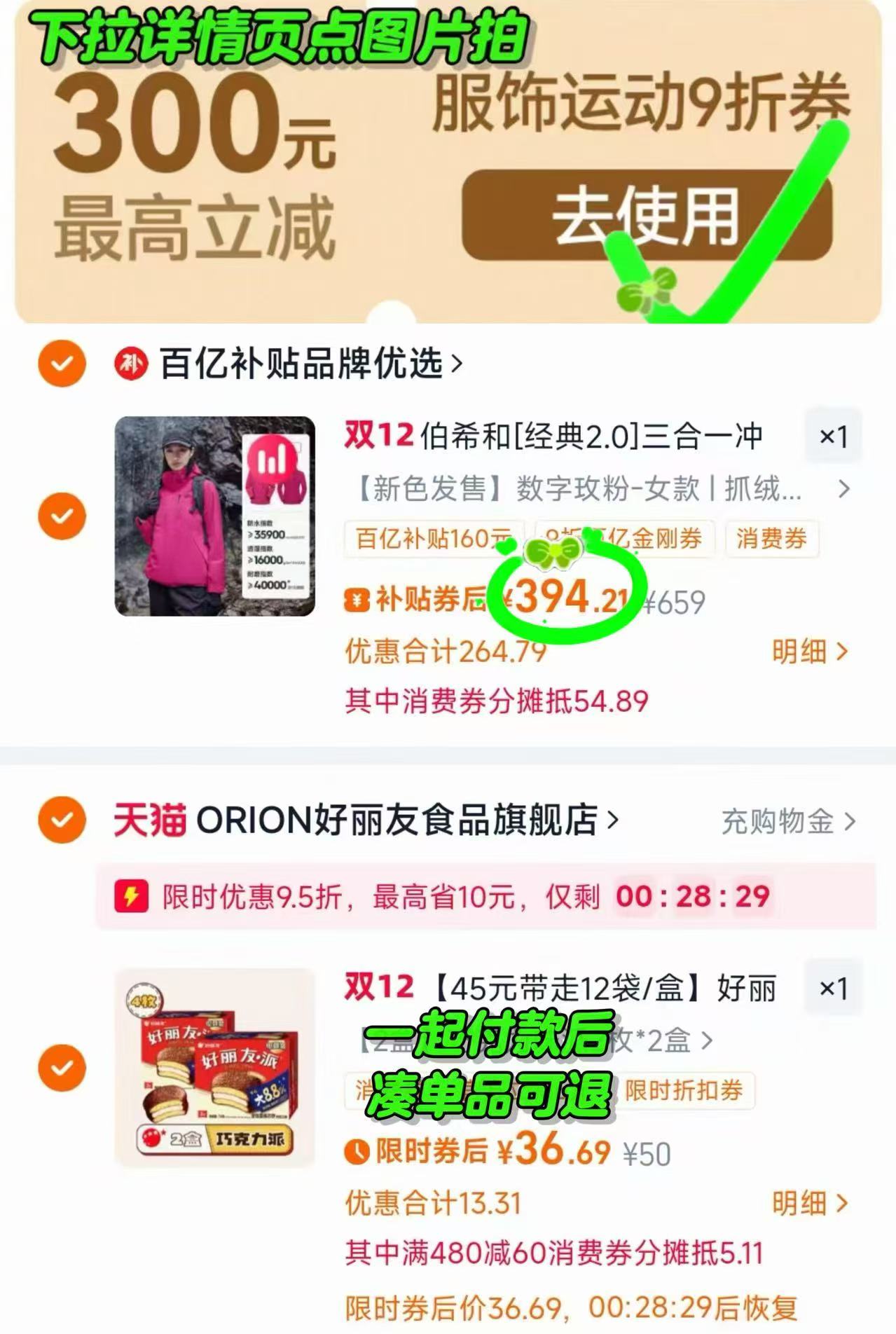Viewport: 896px width, 1334px height.
Task: Tap the 消费券 coupon tag on the jacket
Action: pyautogui.click(x=770, y=539)
